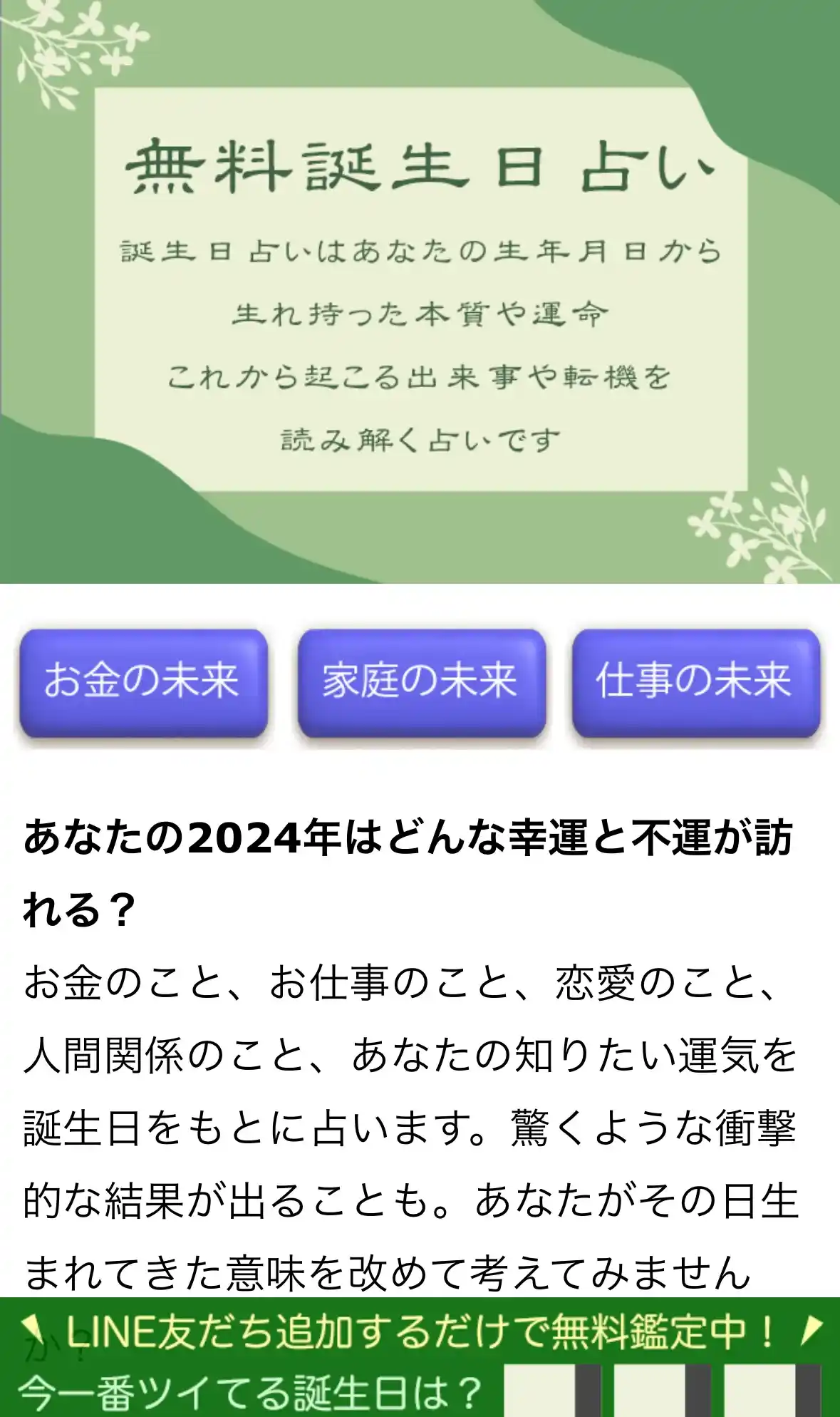
Task: Click the middle white slot box in the banner
Action: click(x=650, y=1390)
